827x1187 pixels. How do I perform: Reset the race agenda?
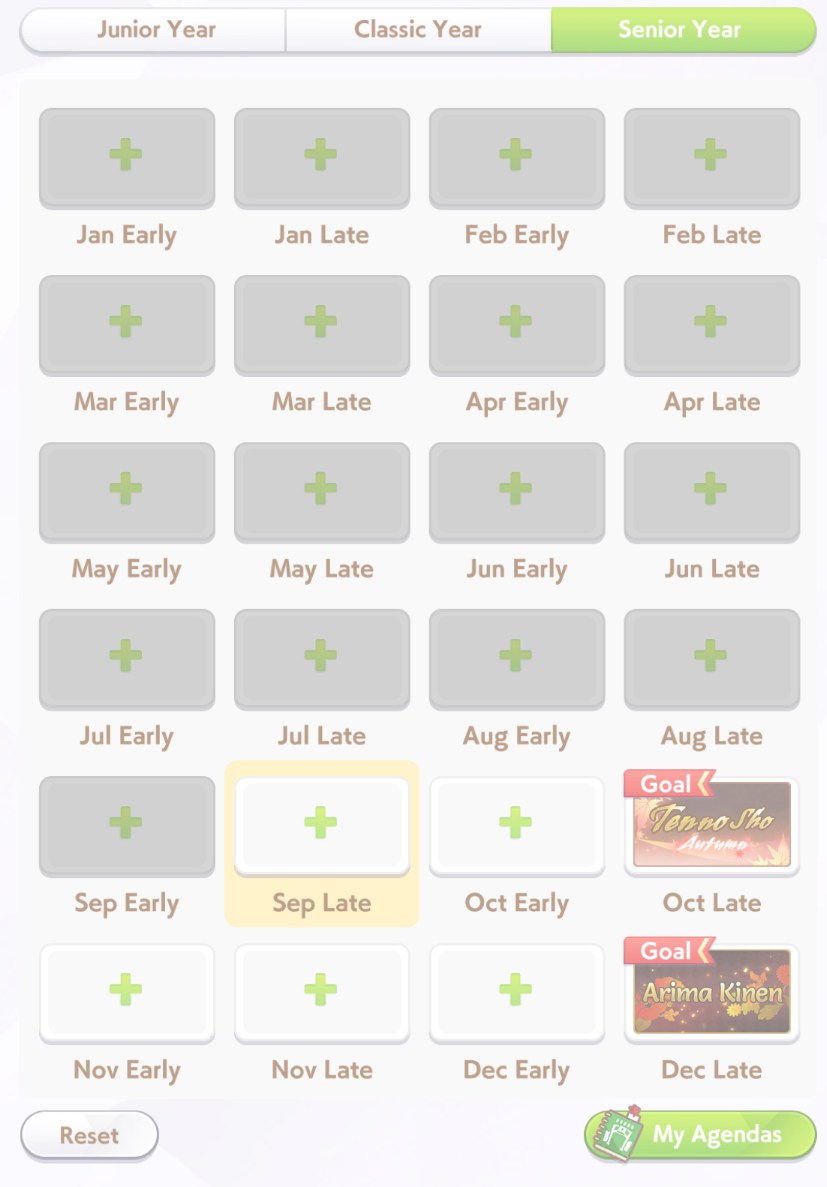[x=89, y=1136]
